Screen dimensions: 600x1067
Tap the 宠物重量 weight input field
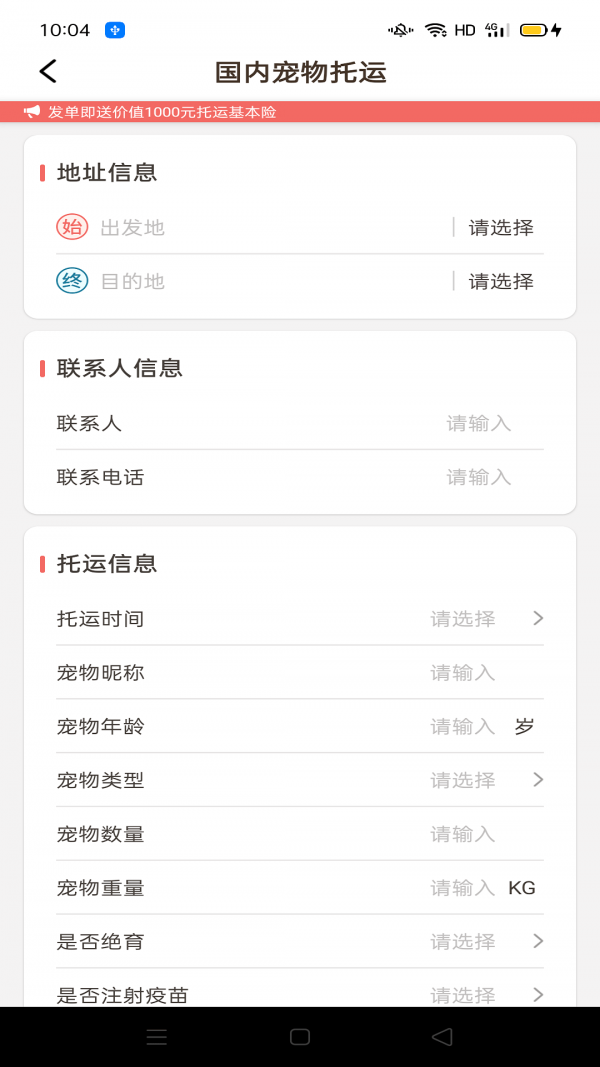463,888
